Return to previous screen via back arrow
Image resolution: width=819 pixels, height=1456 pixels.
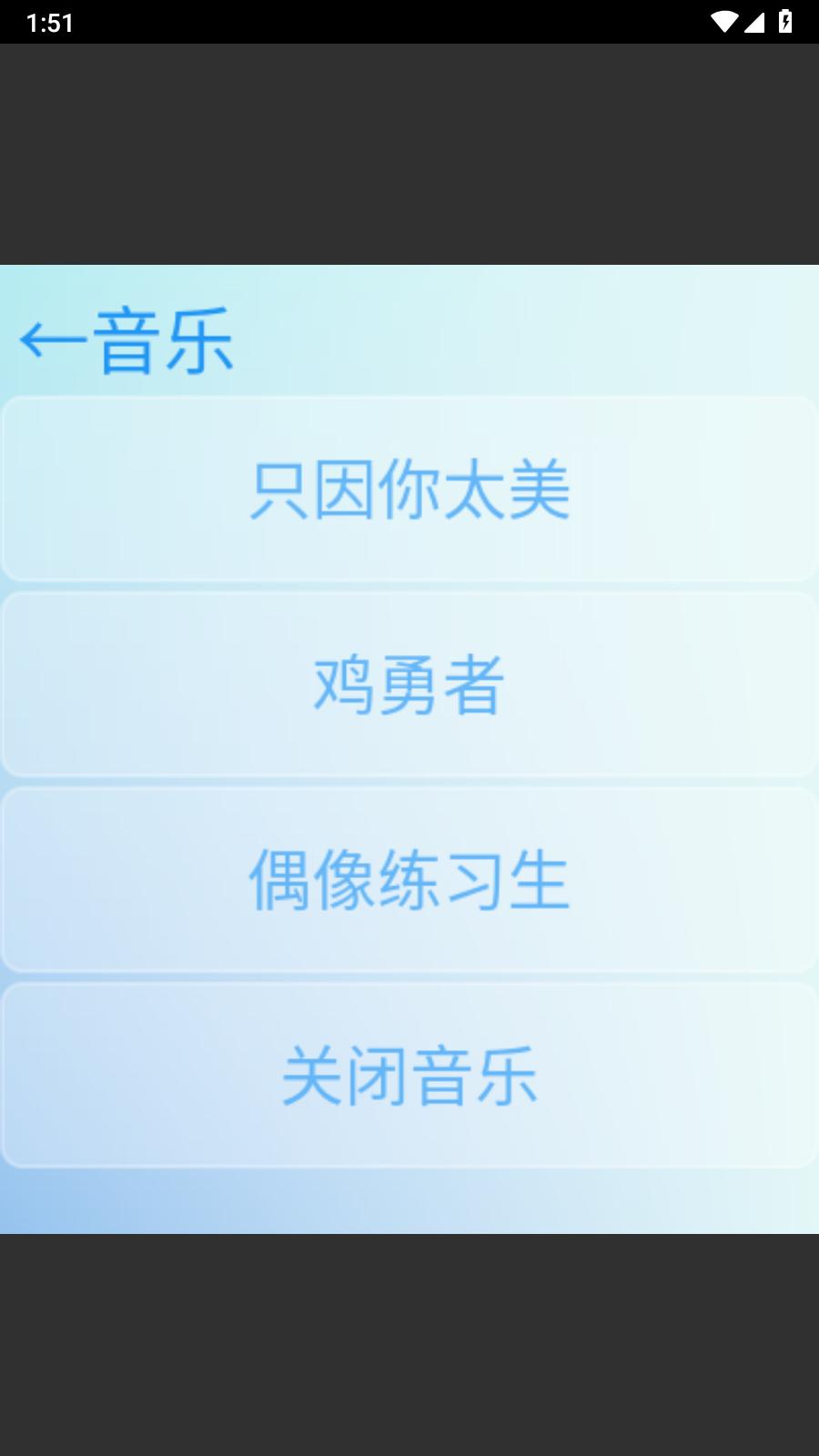[x=50, y=341]
